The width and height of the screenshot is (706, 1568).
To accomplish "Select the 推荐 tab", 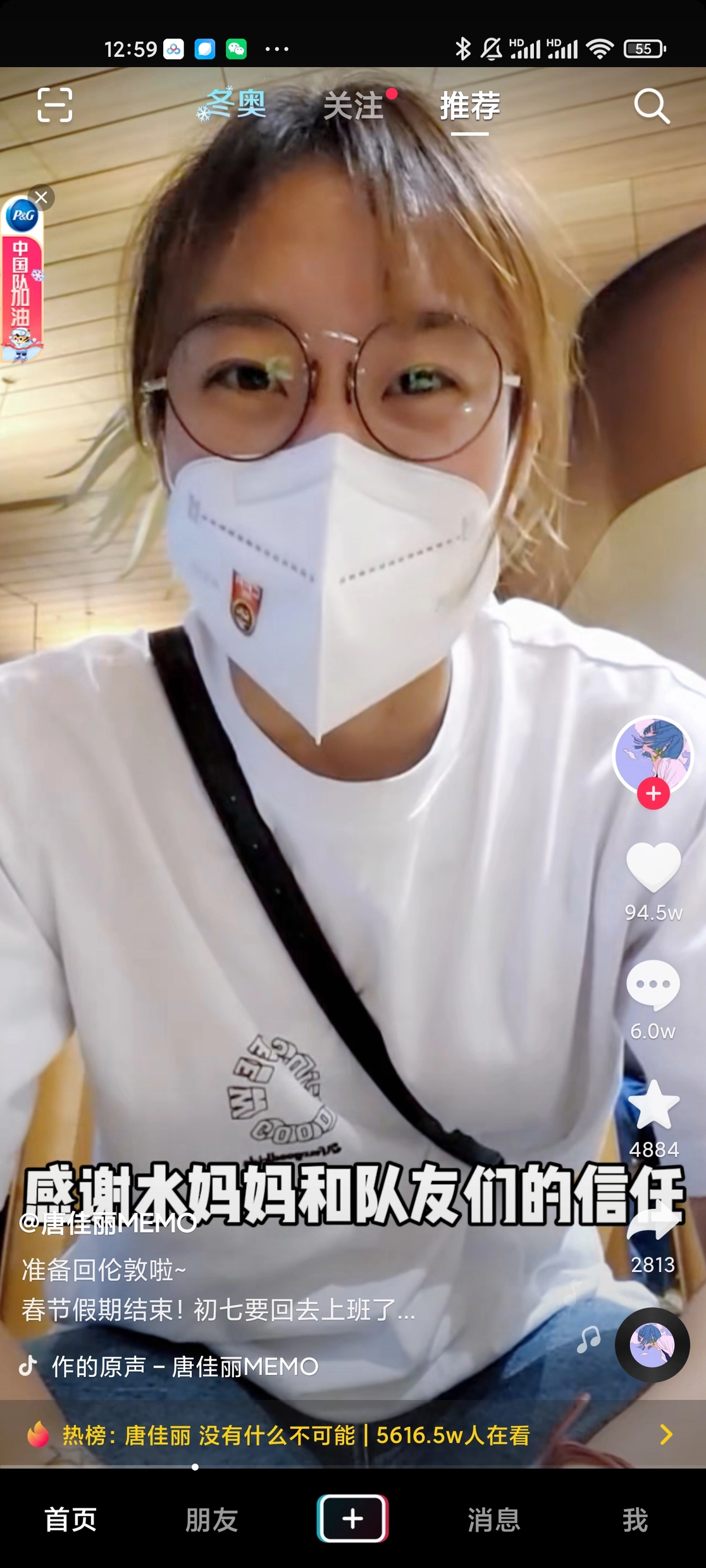I will (470, 105).
